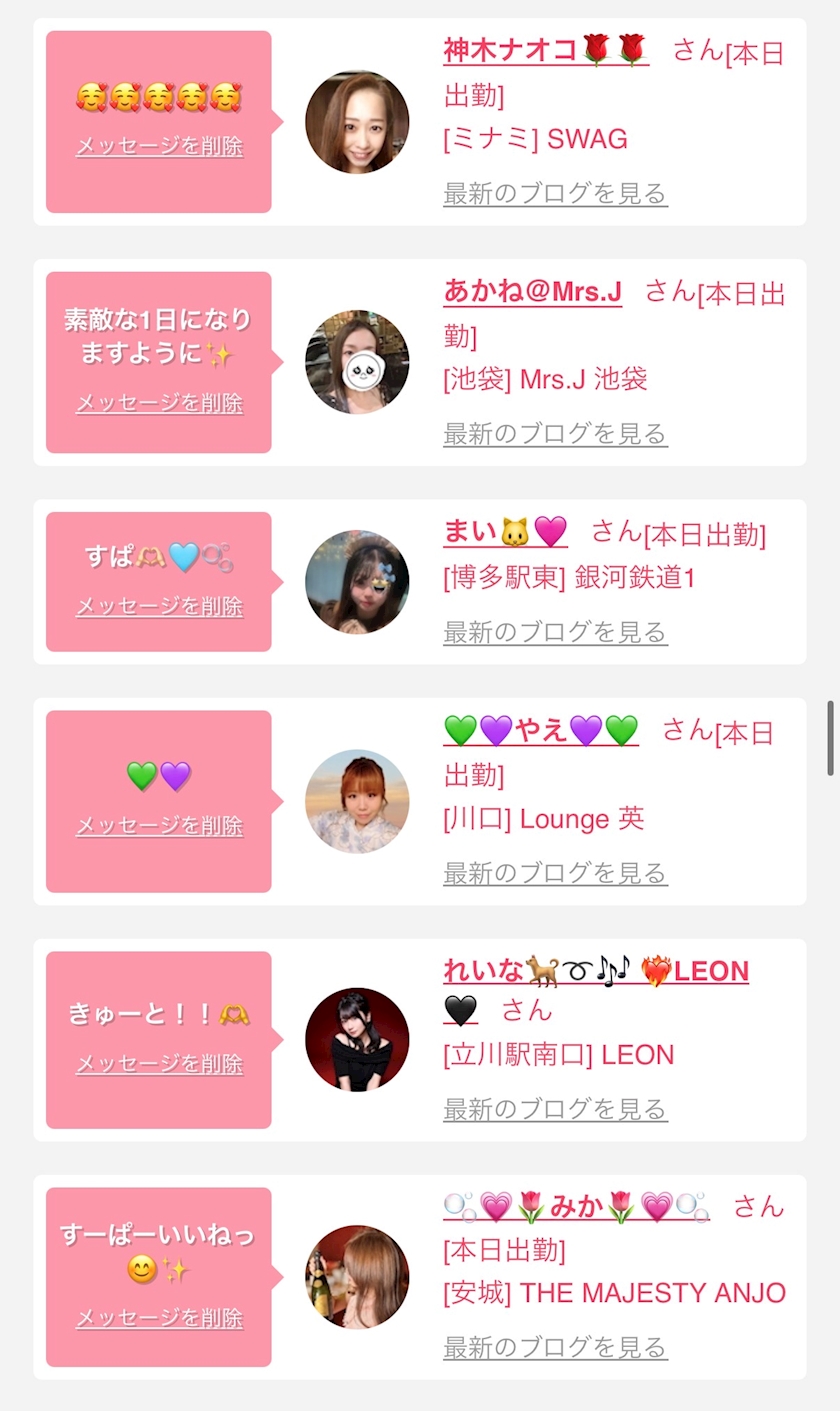Open みか's profile name link
Image resolution: width=840 pixels, height=1411 pixels.
pyautogui.click(x=576, y=1206)
